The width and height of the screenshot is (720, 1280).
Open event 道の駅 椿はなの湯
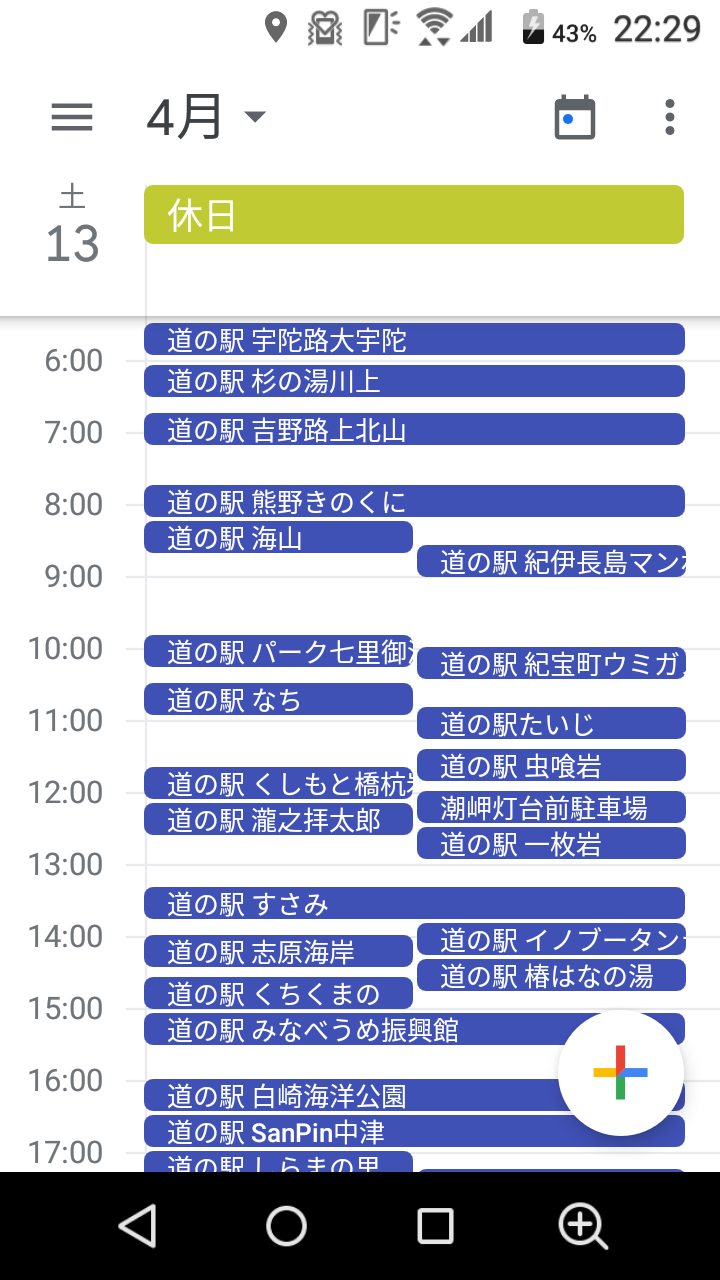(551, 975)
